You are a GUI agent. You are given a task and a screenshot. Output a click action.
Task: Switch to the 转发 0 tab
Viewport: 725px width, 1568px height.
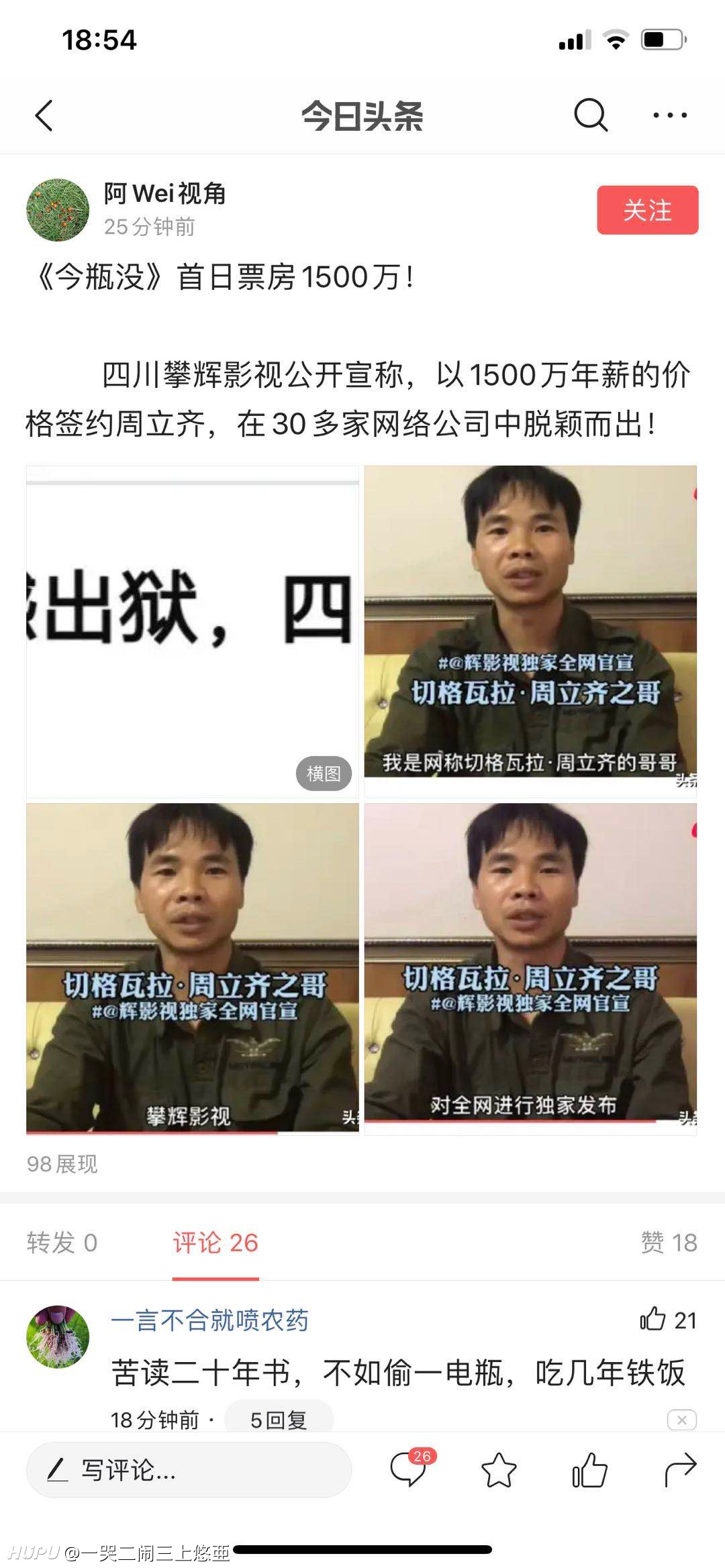click(62, 1243)
